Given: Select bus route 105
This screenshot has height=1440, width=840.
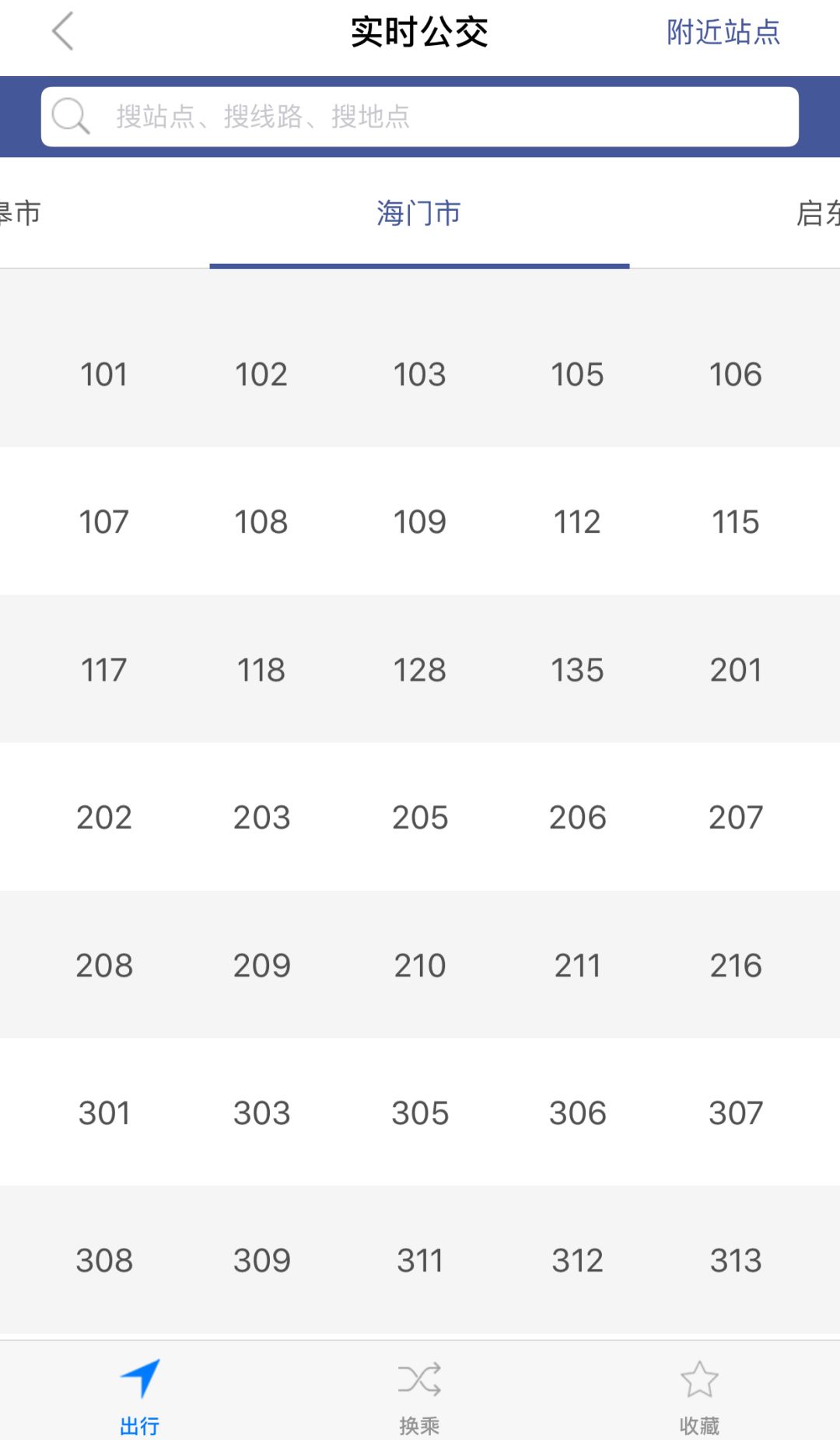Looking at the screenshot, I should 577,374.
